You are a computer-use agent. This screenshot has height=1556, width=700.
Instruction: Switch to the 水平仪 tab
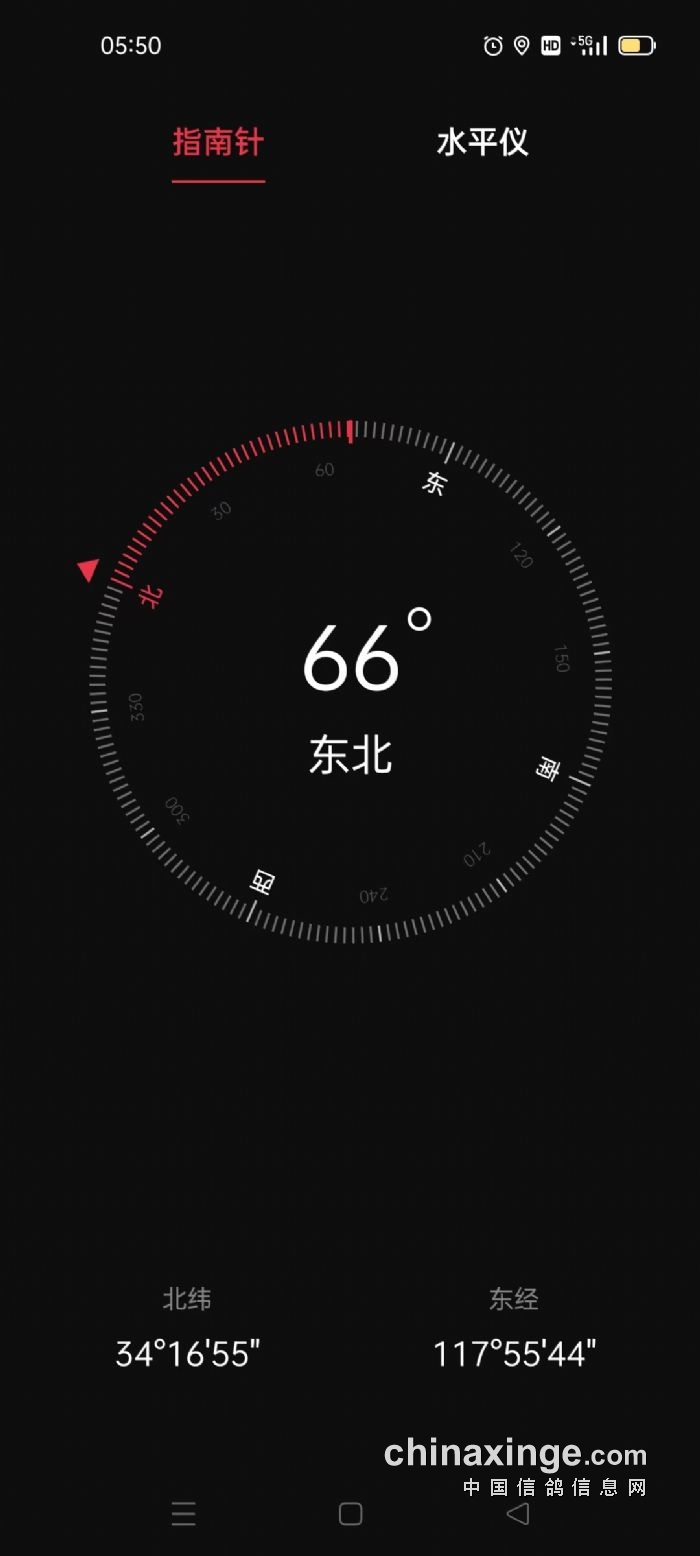click(x=482, y=143)
